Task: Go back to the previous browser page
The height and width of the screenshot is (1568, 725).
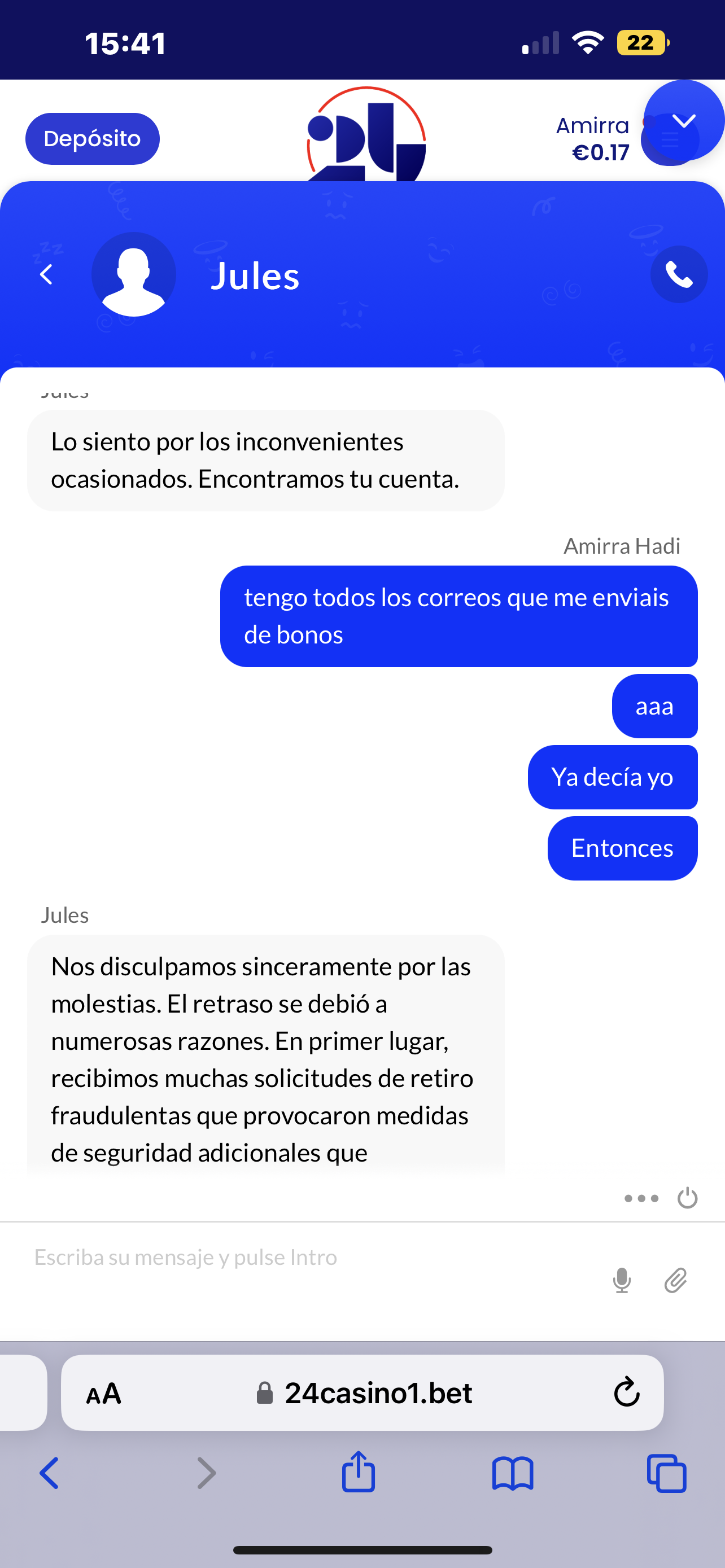Action: 49,1474
